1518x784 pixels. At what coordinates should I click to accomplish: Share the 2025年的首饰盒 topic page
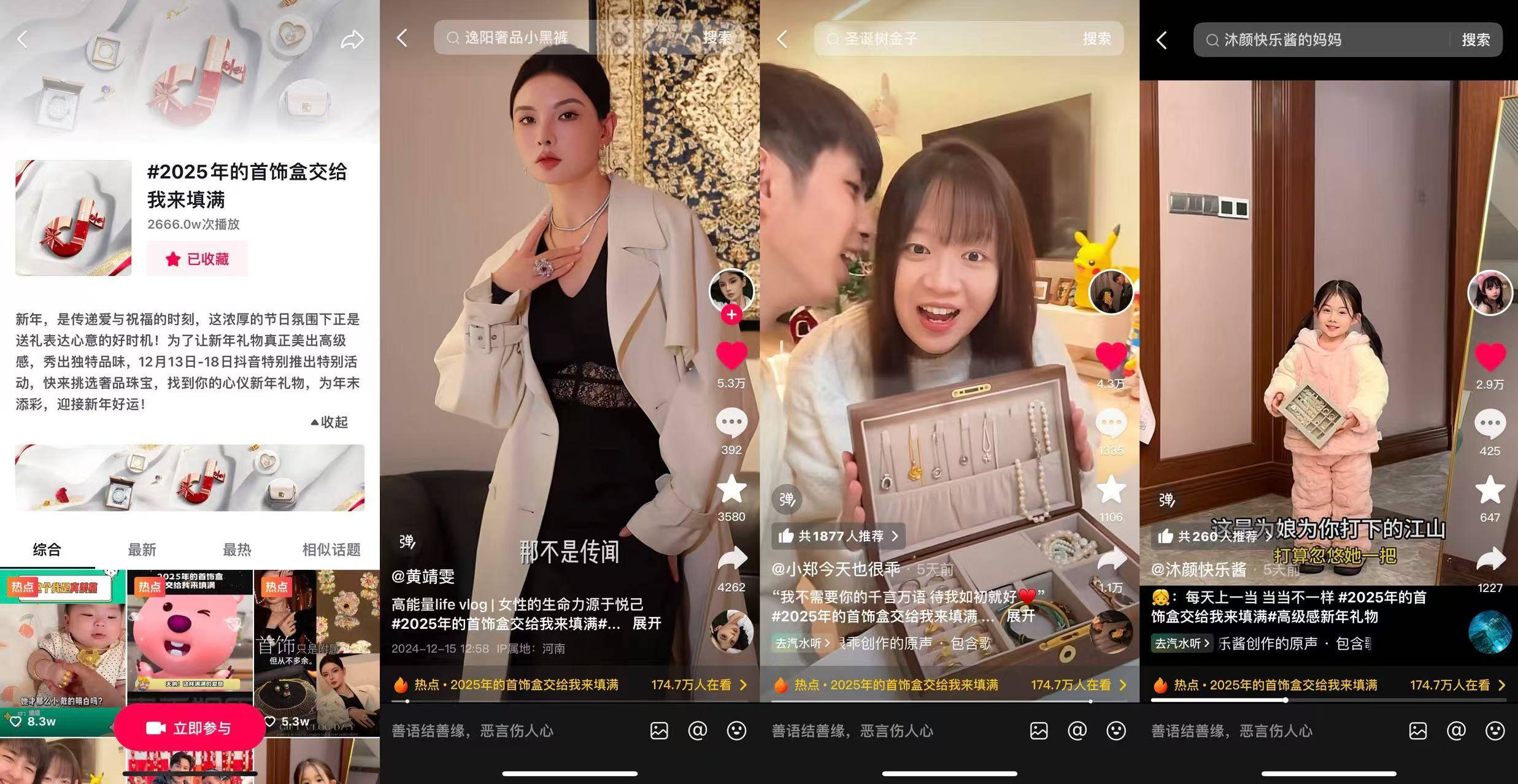[352, 40]
